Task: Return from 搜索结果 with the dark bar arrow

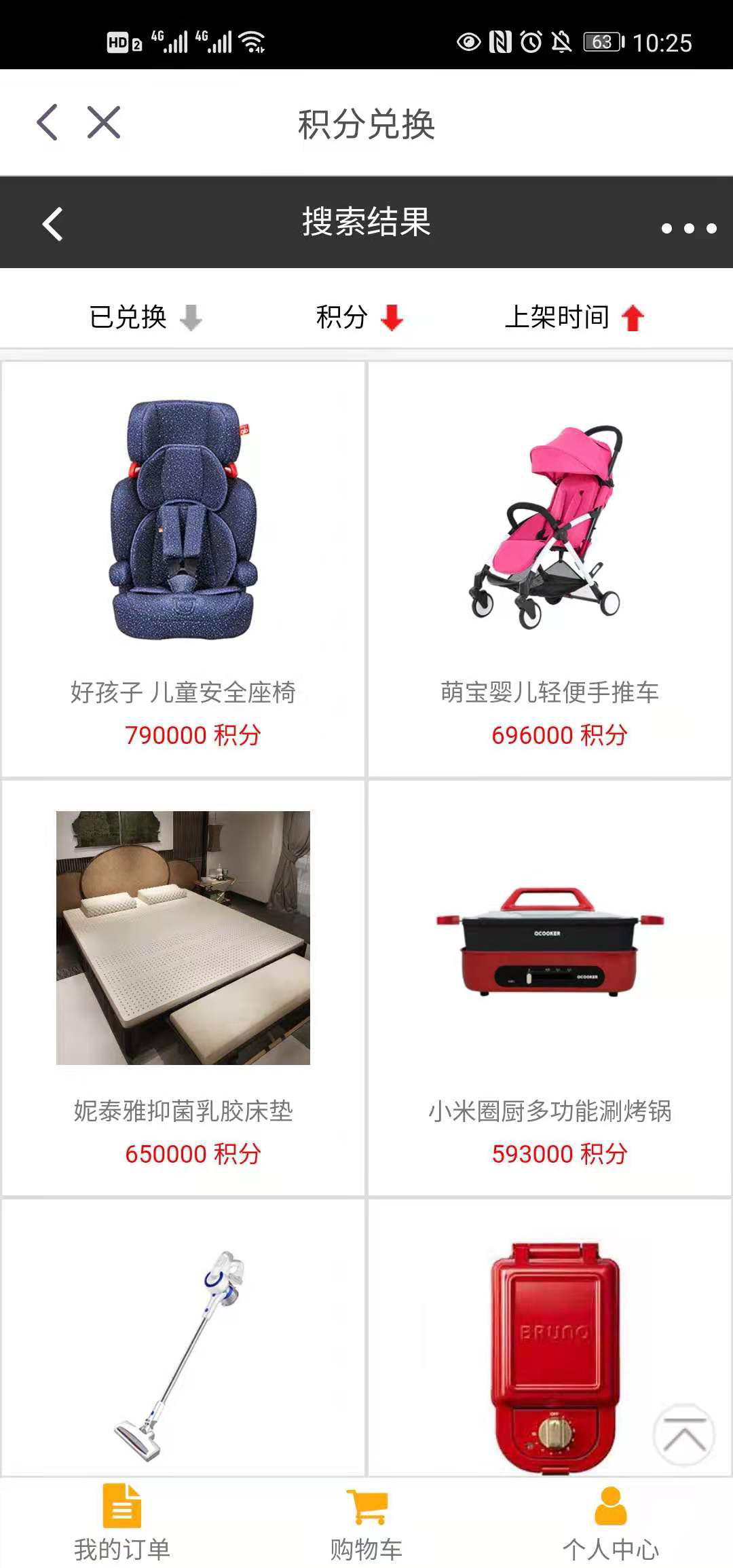Action: [52, 223]
